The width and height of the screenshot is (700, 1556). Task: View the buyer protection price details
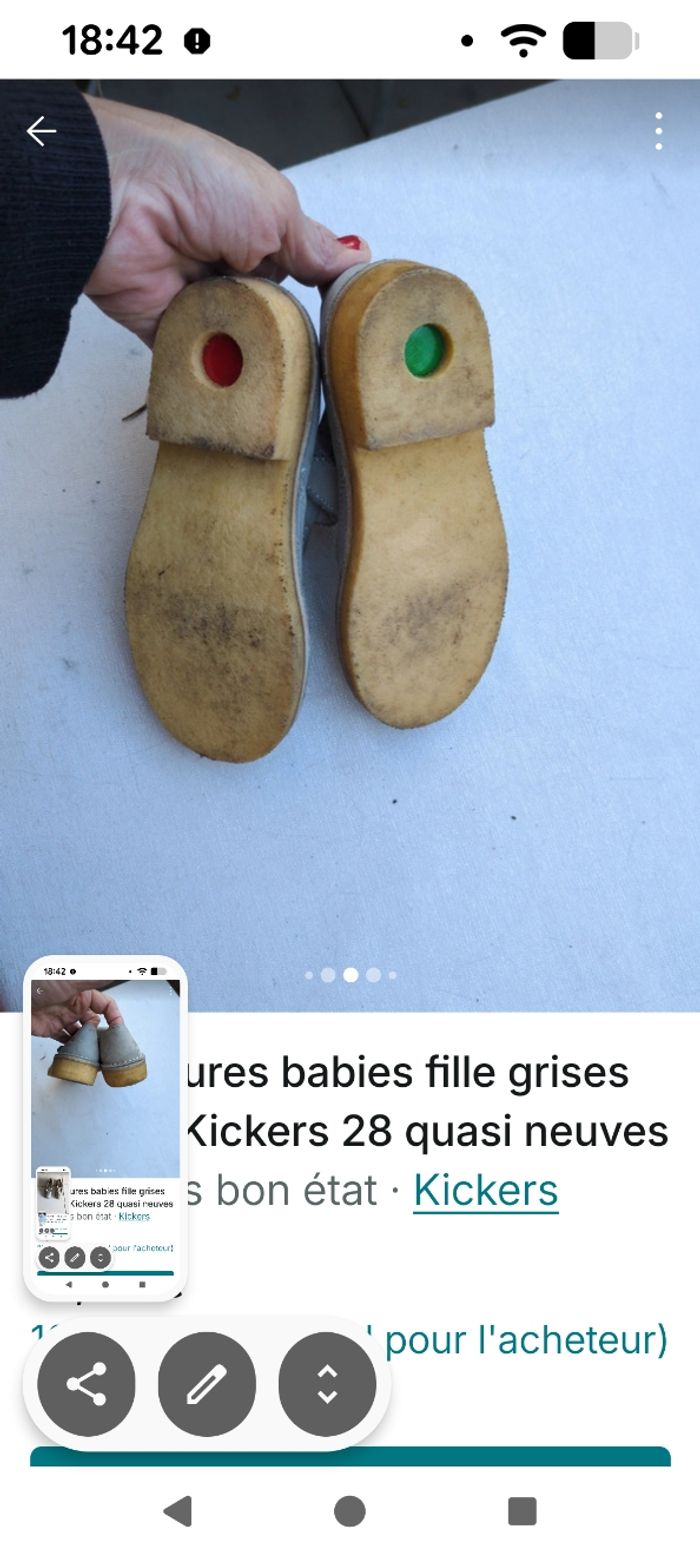[525, 1339]
